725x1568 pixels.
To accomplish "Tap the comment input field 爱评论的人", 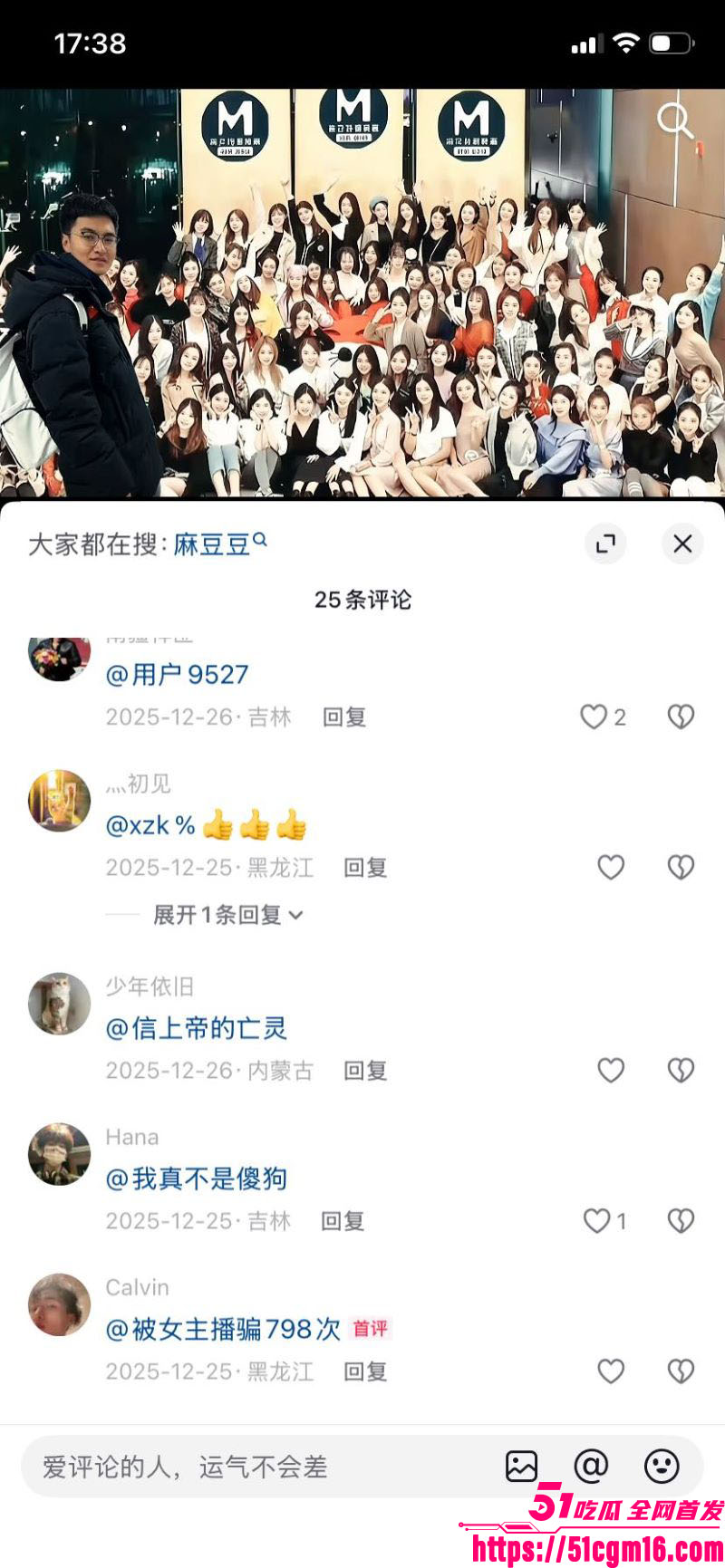I will [x=227, y=1467].
